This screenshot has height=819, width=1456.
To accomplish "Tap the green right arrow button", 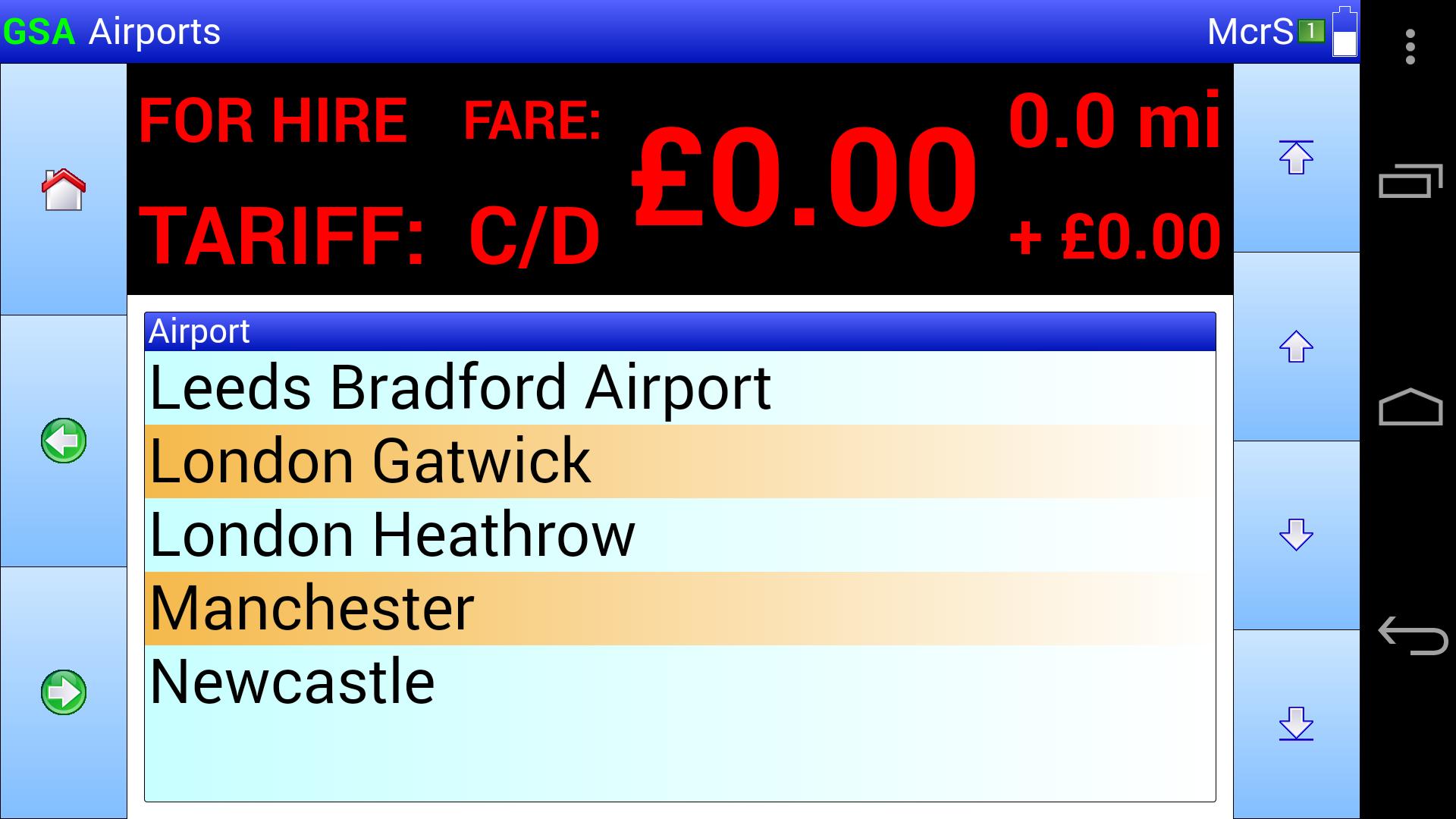I will click(x=64, y=692).
